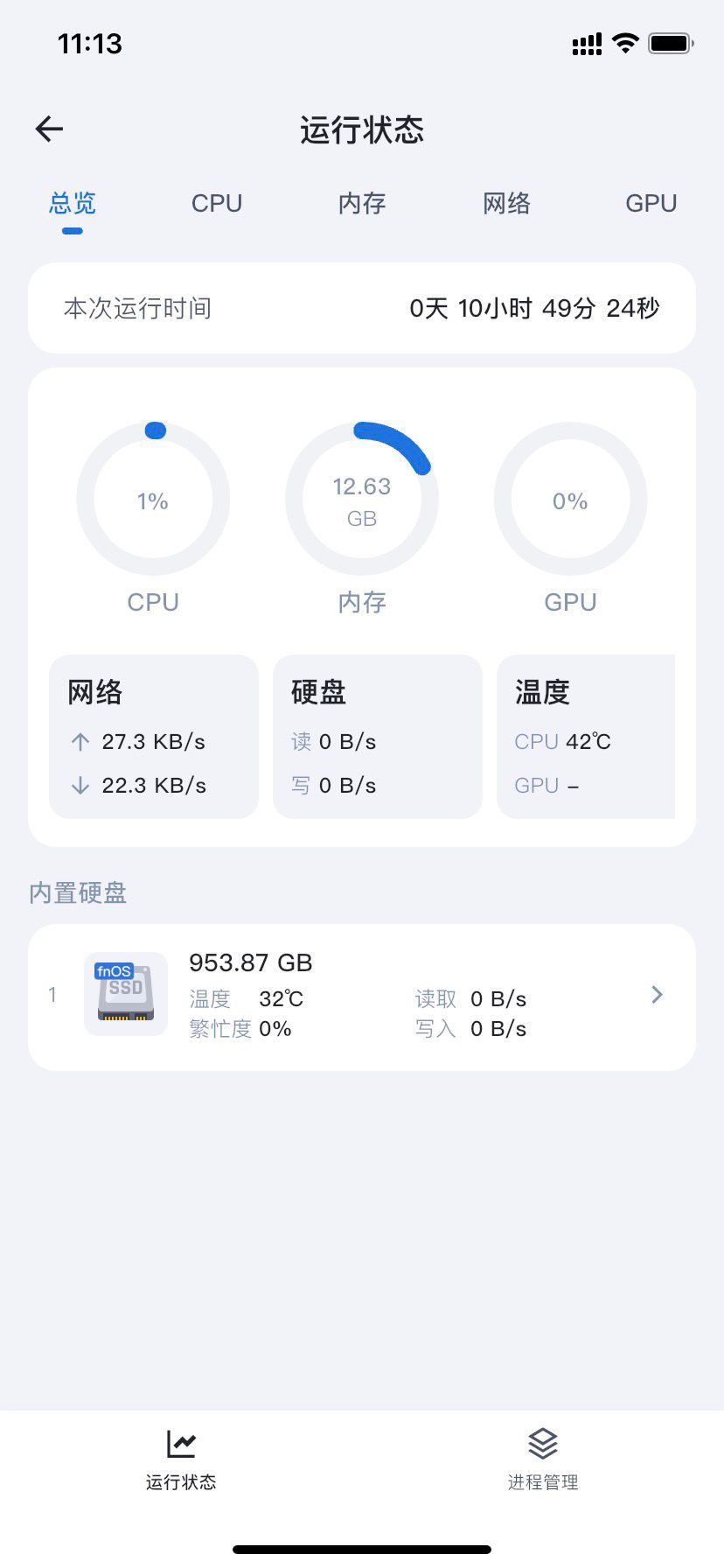
Task: Tap the back arrow to exit 运行状态
Action: click(x=48, y=128)
